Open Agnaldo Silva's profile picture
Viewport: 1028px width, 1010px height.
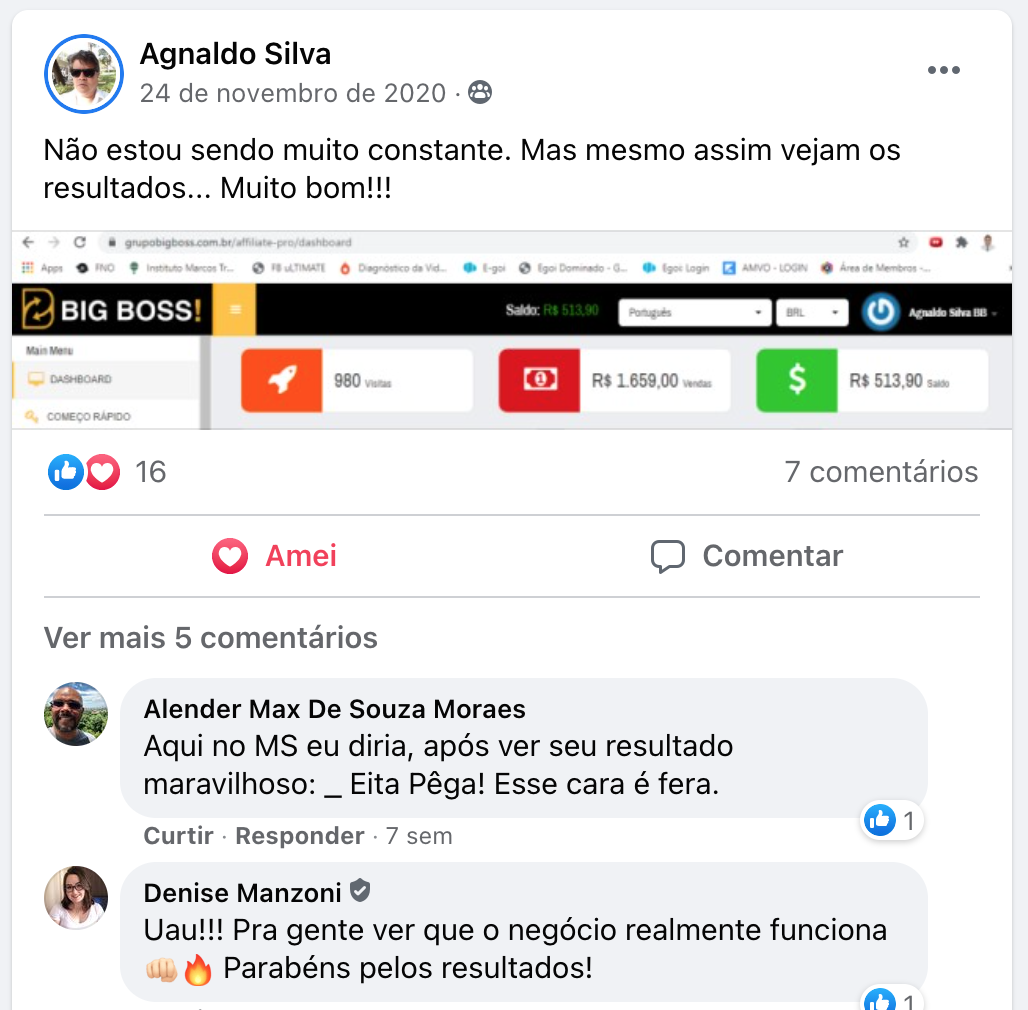click(83, 73)
